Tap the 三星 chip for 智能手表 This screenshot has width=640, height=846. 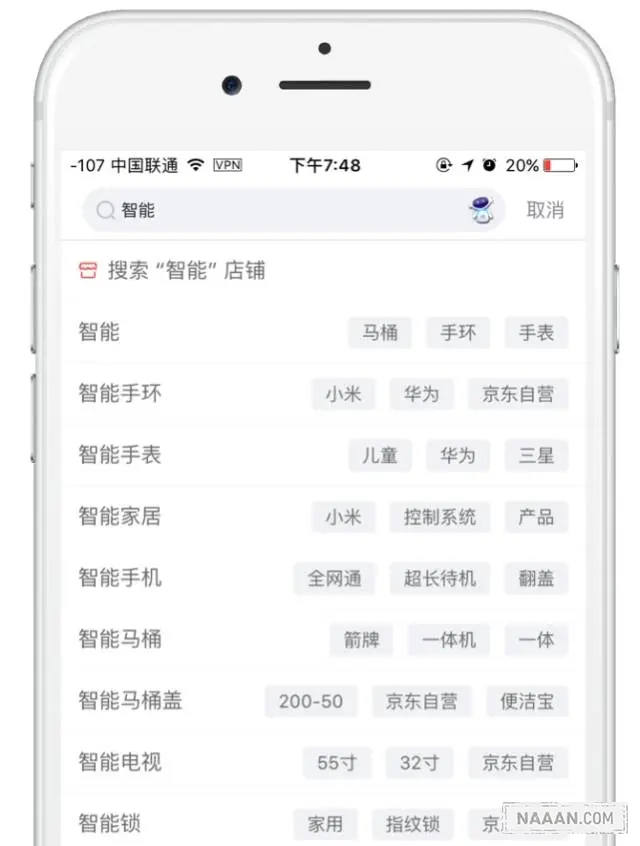tap(536, 456)
